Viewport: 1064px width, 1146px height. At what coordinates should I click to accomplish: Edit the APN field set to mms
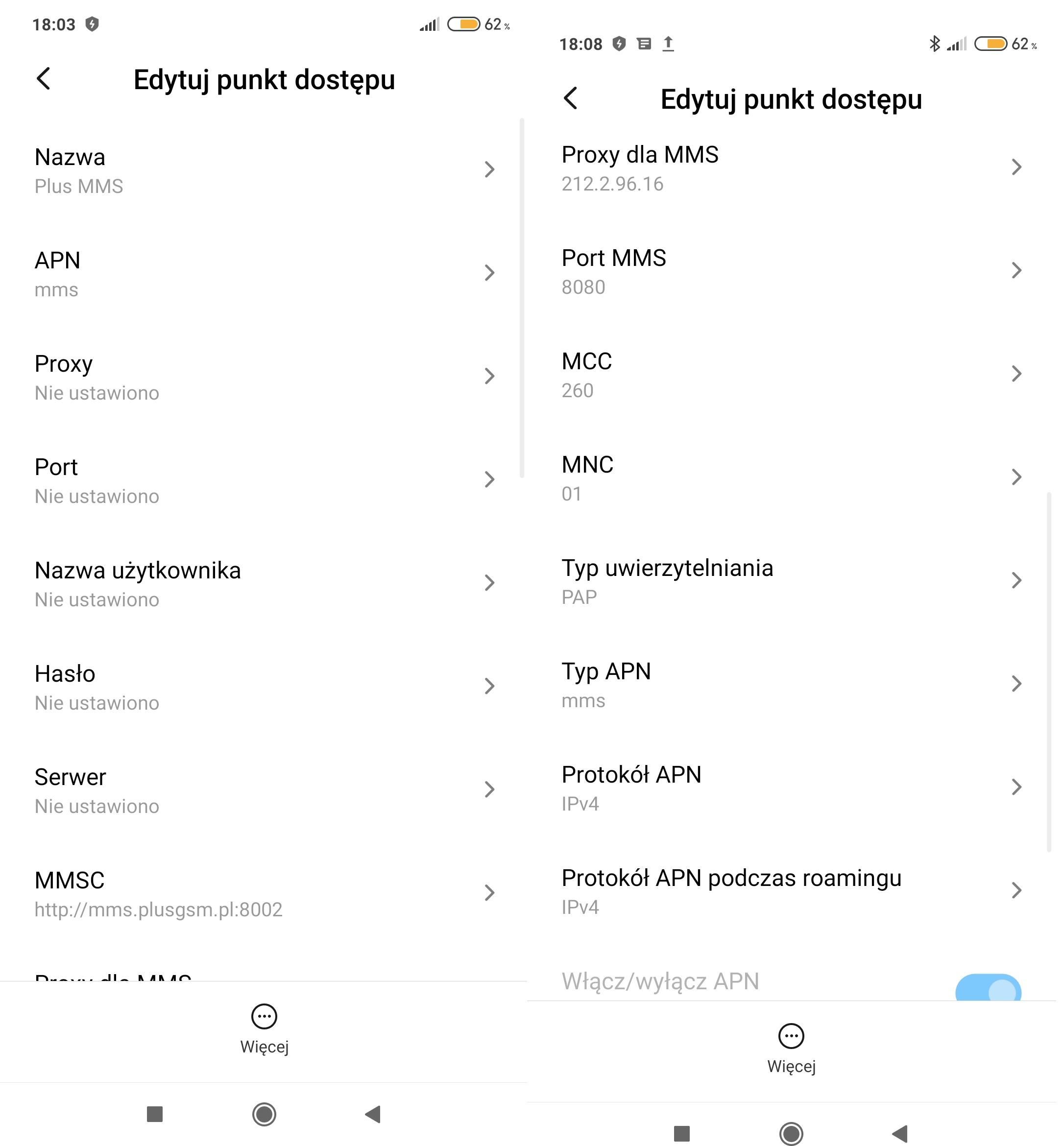tap(263, 274)
